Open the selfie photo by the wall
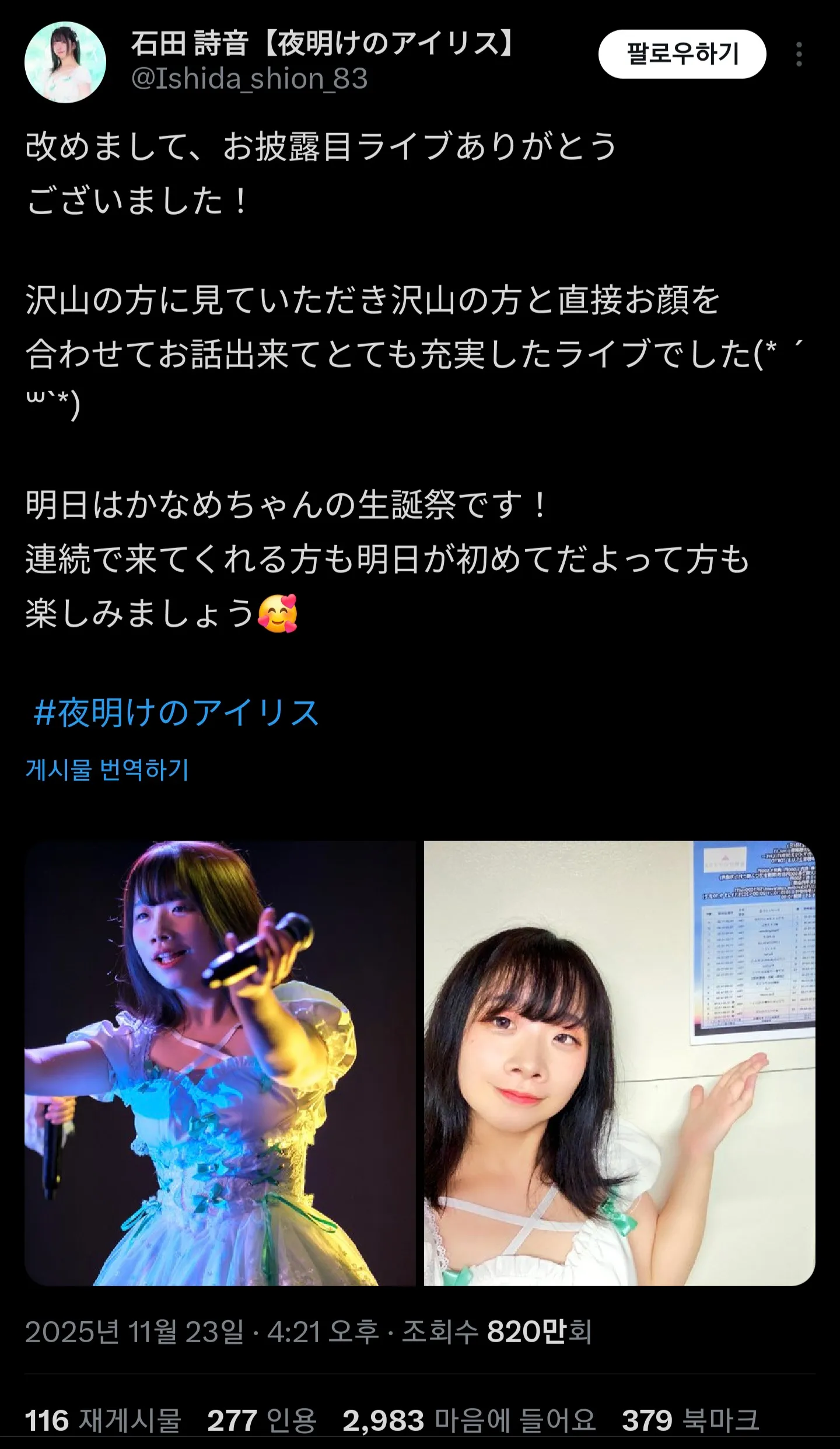This screenshot has height=1449, width=840. coord(619,1063)
